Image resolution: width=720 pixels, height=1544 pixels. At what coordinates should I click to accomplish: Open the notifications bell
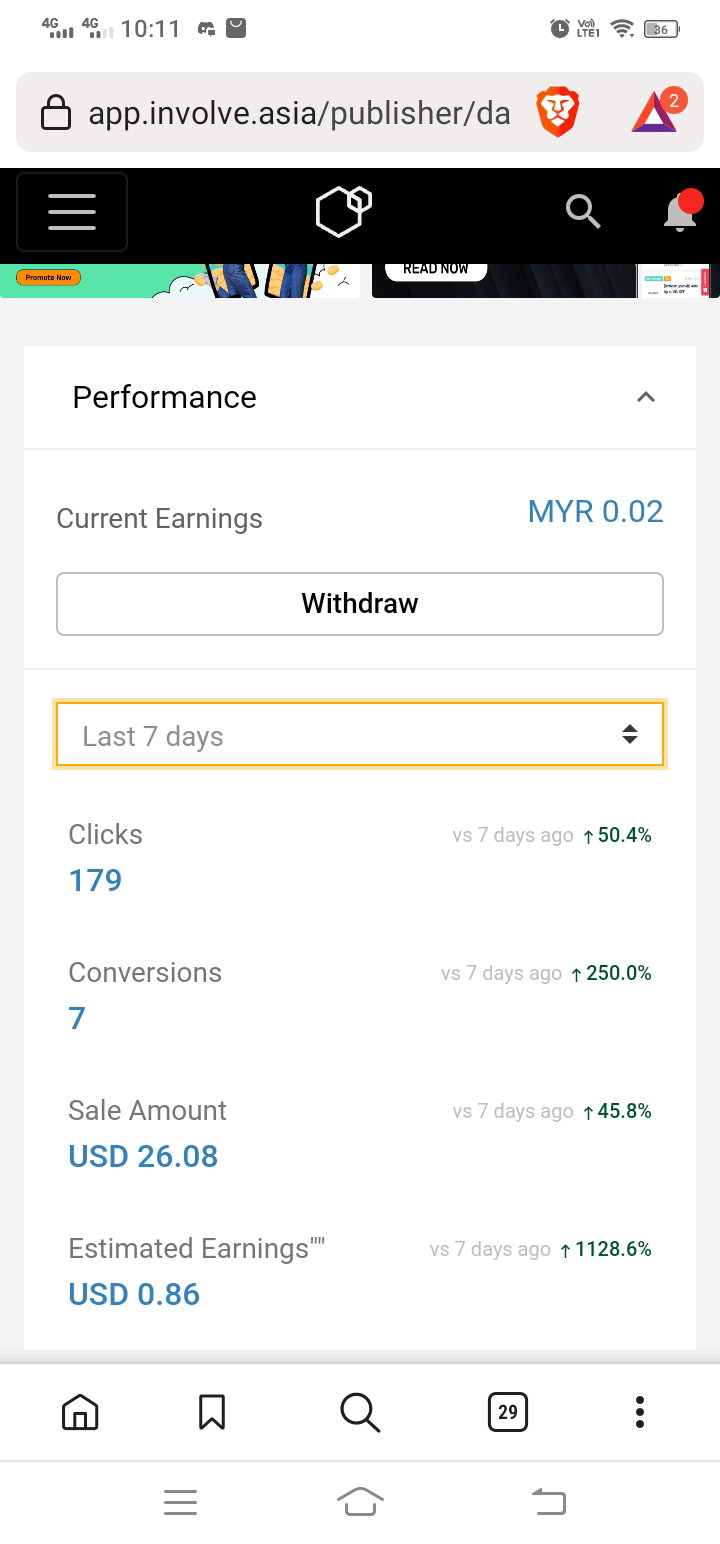(x=681, y=211)
